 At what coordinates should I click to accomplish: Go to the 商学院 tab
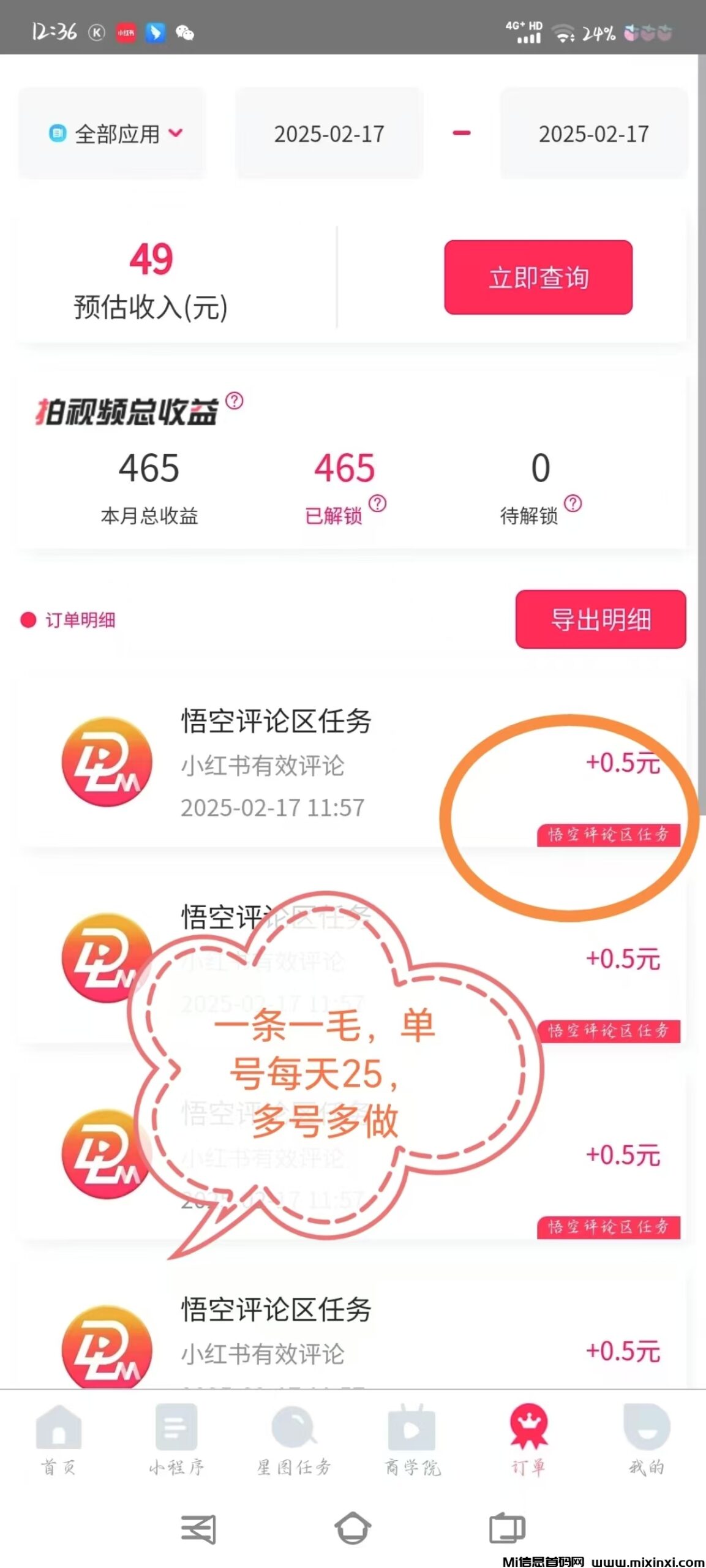pos(412,1439)
